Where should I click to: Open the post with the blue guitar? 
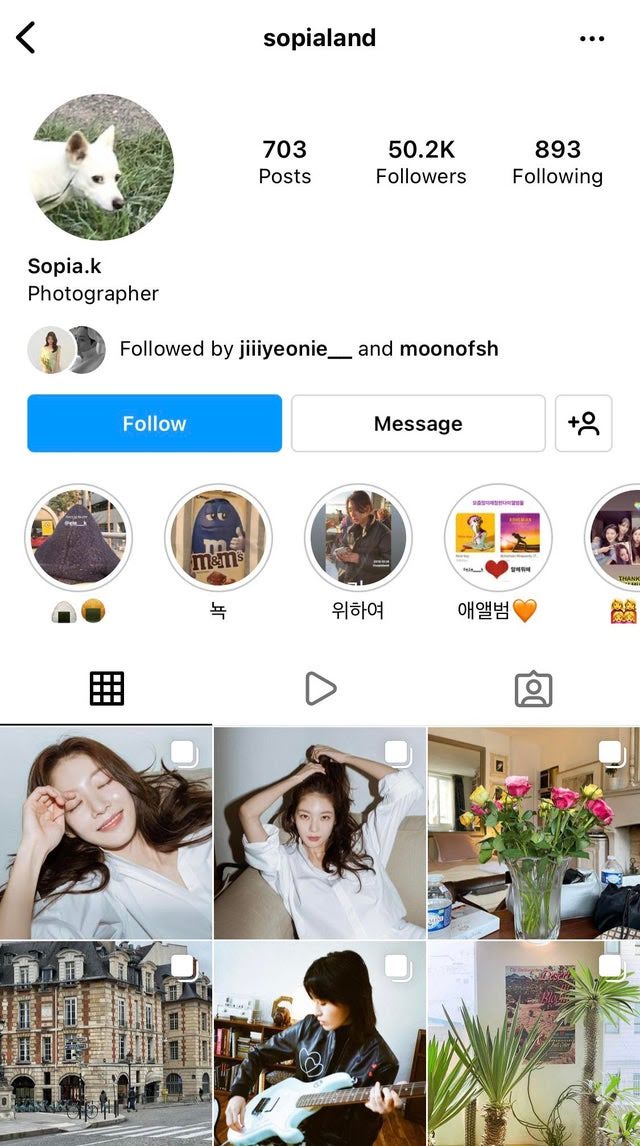pyautogui.click(x=320, y=1043)
